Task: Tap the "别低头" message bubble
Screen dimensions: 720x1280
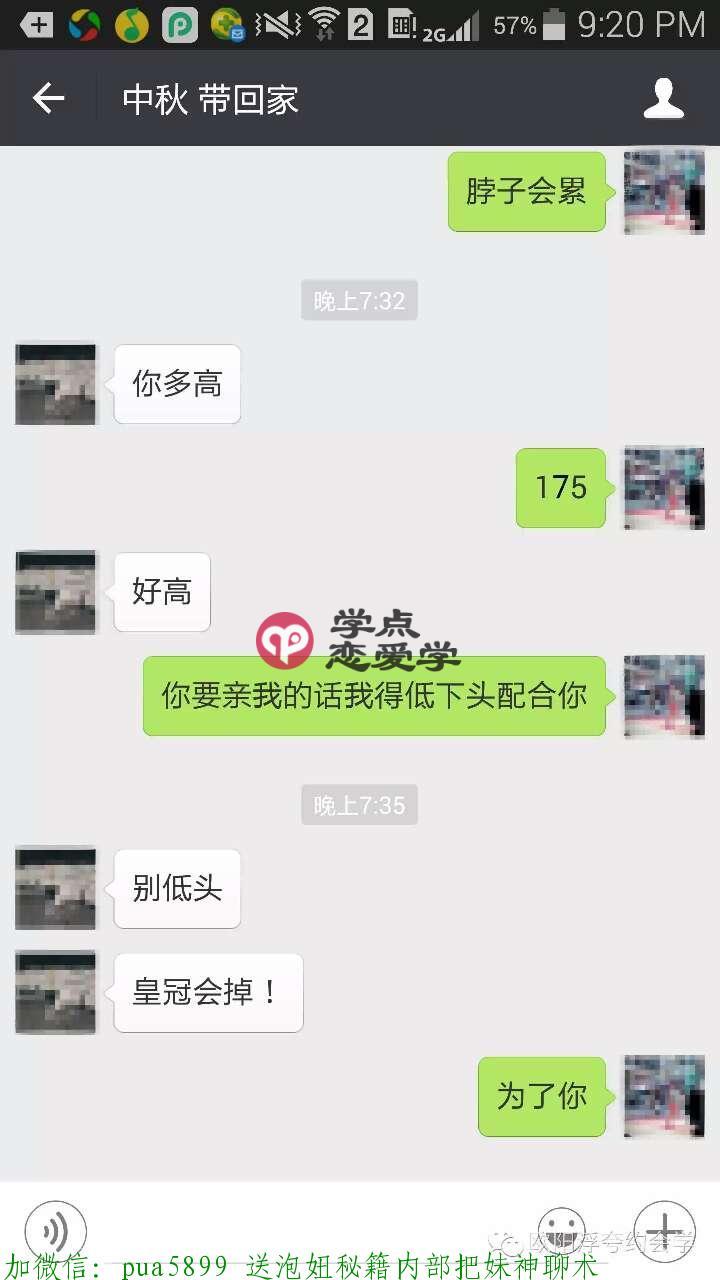Action: (x=177, y=888)
